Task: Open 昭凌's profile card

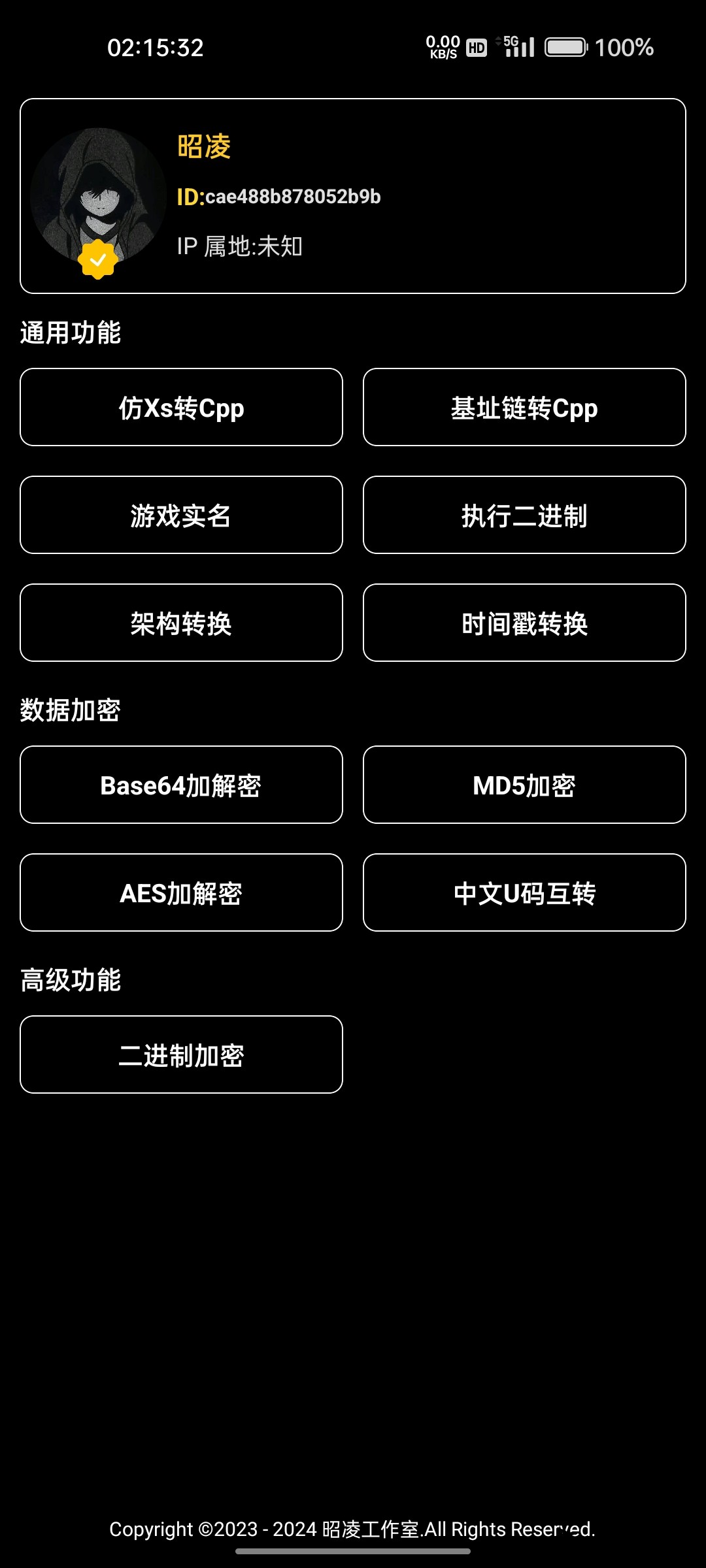Action: pos(353,196)
